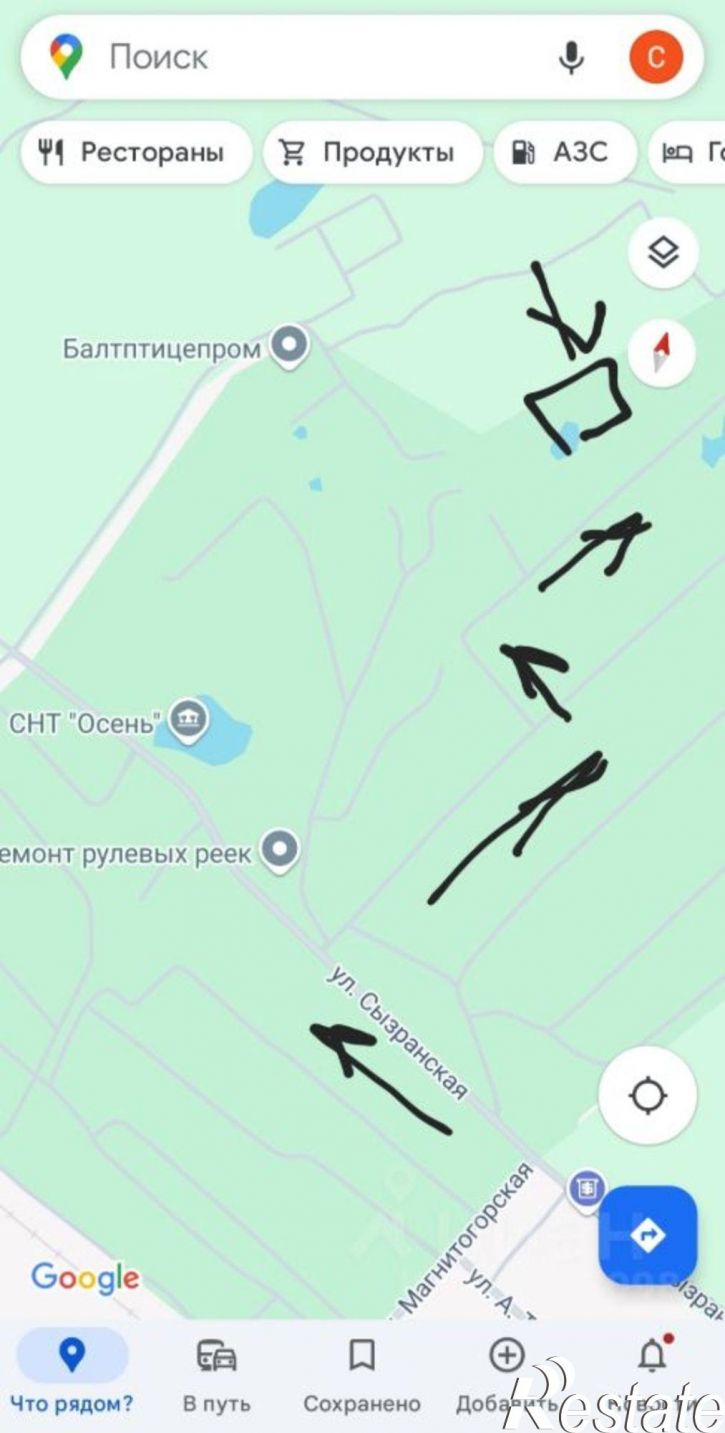Switch to the Добавить tab

506,1378
